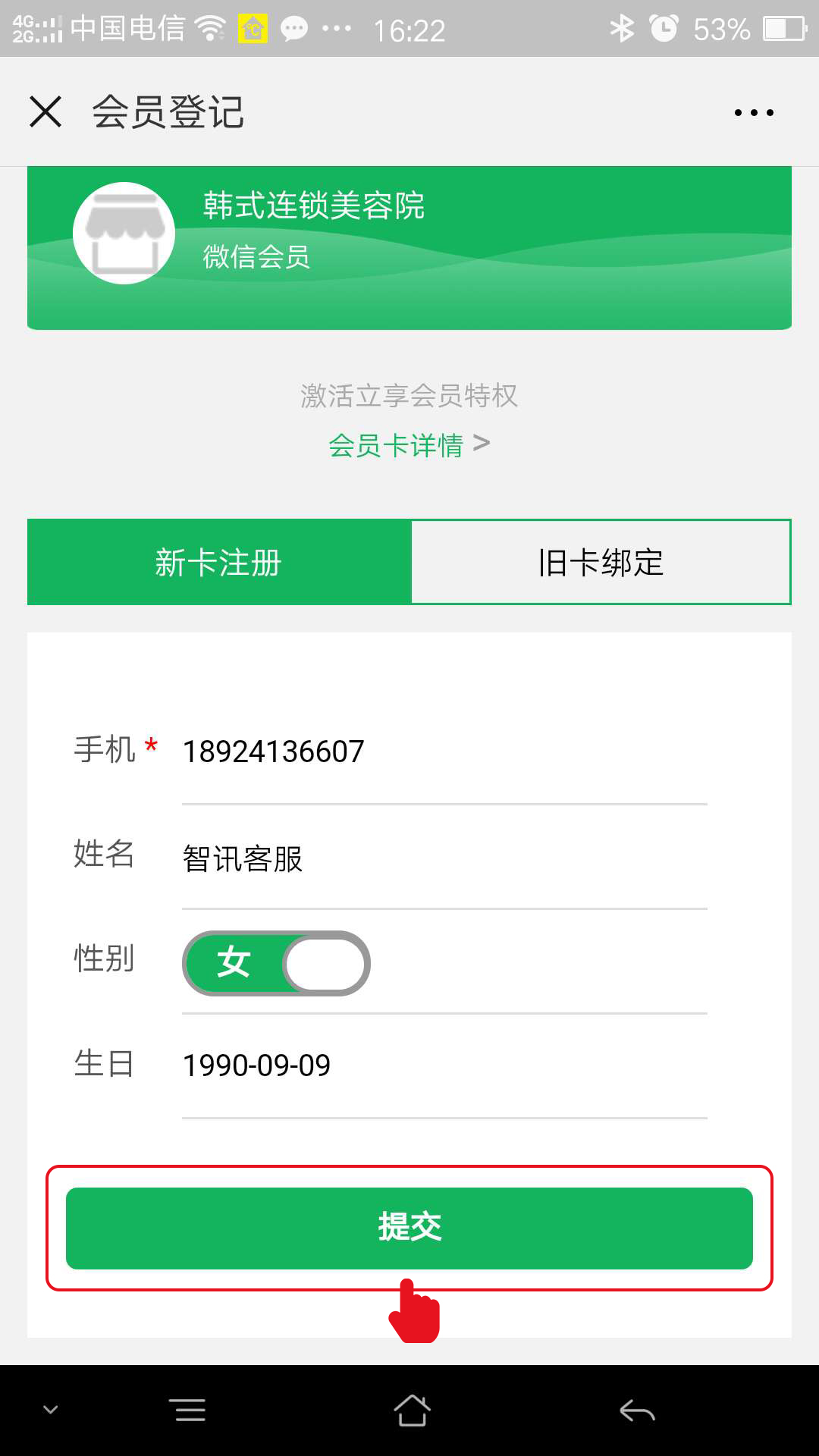Viewport: 819px width, 1456px height.
Task: Open the three-dot overflow menu
Action: coord(754,113)
